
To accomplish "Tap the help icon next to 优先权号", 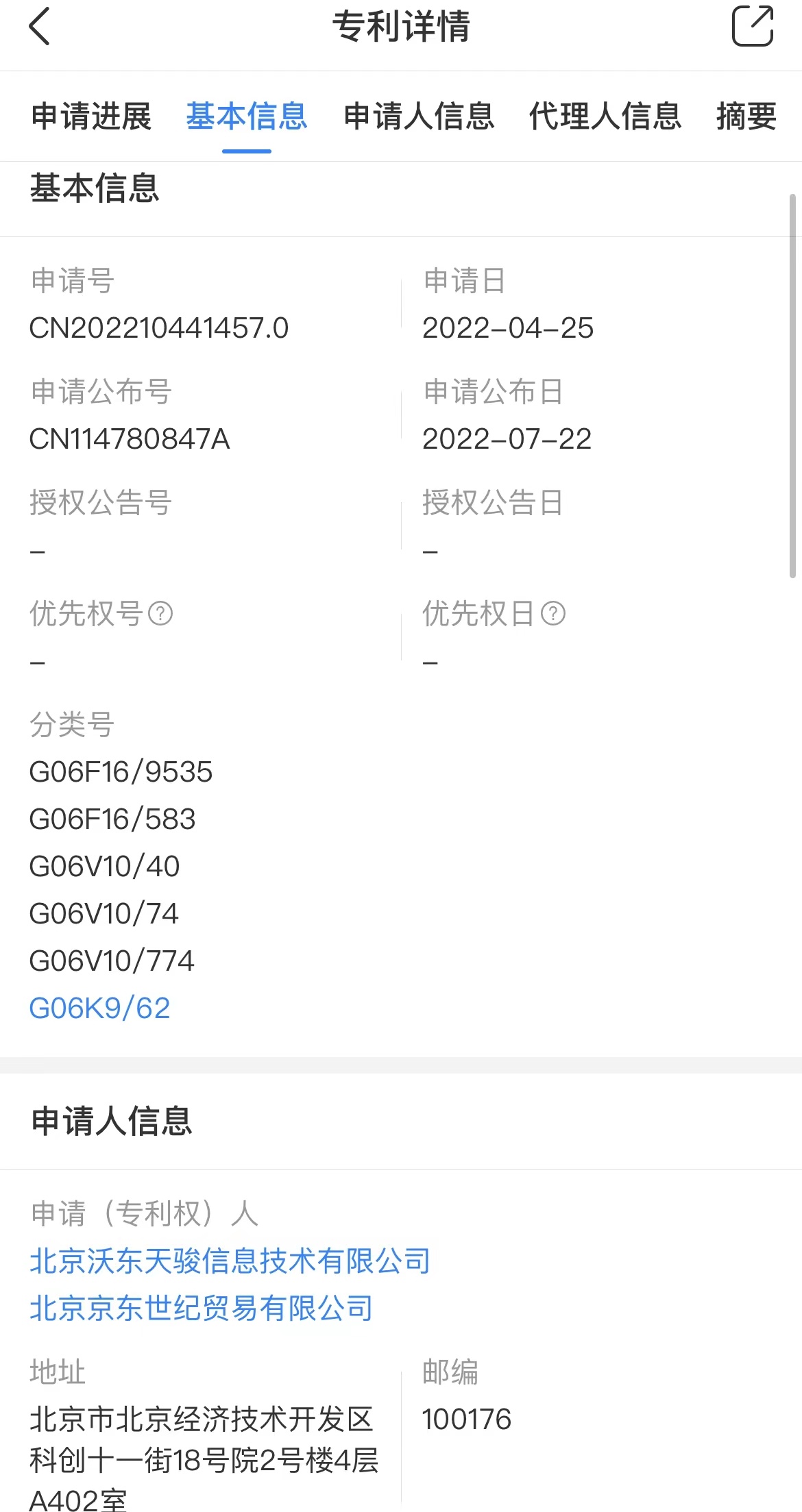I will point(161,613).
